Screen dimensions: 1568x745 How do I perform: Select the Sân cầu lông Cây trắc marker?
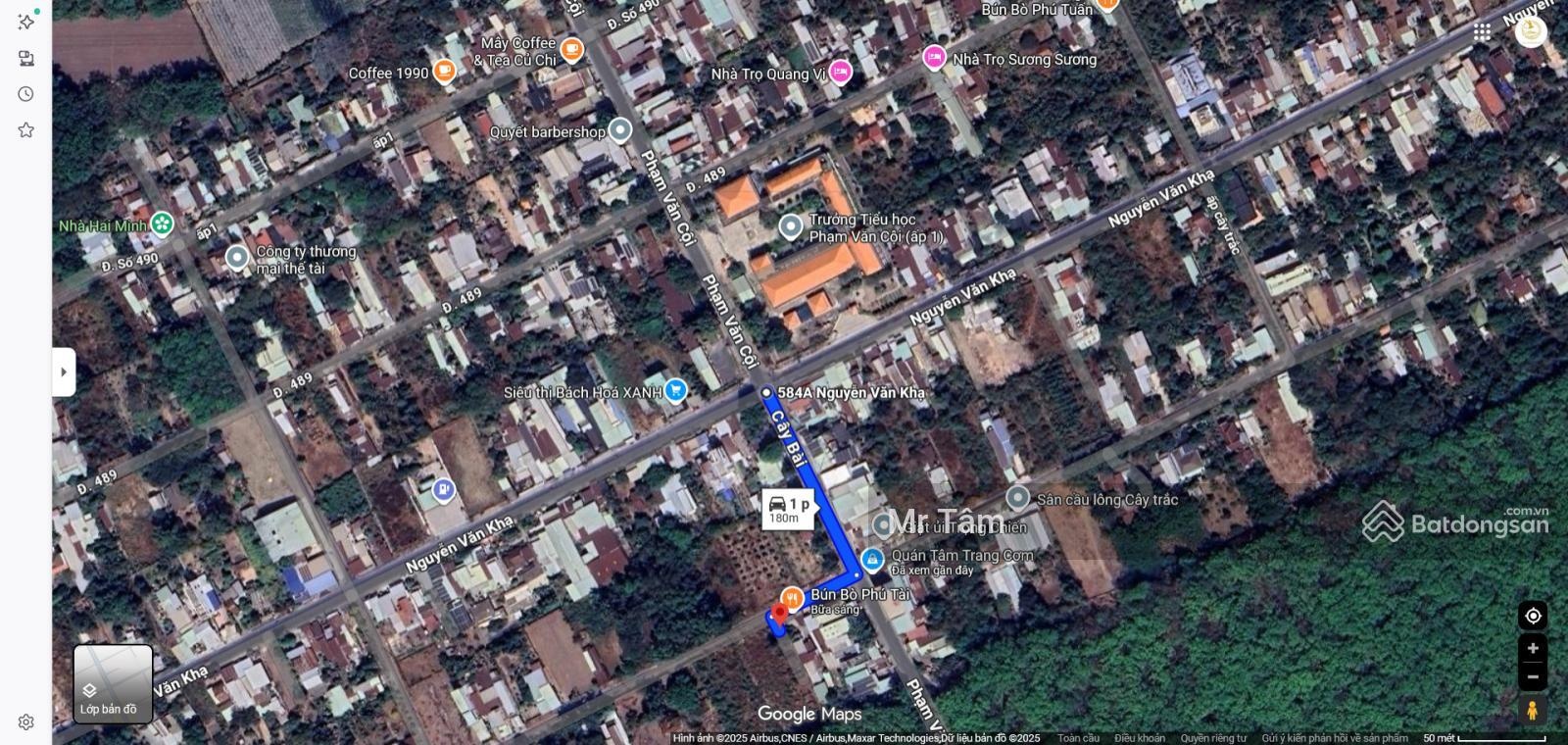[1018, 498]
